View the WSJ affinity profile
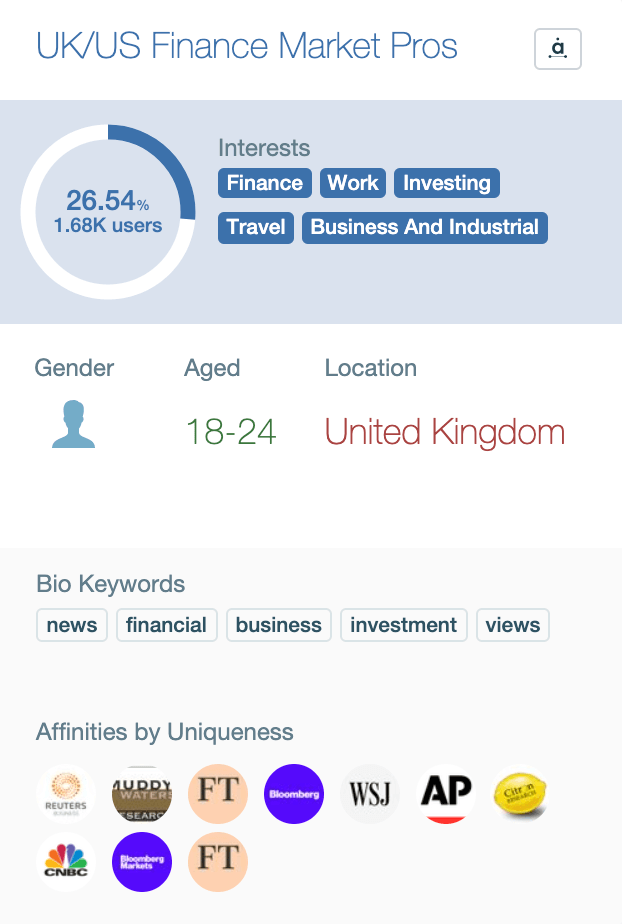 coord(370,794)
